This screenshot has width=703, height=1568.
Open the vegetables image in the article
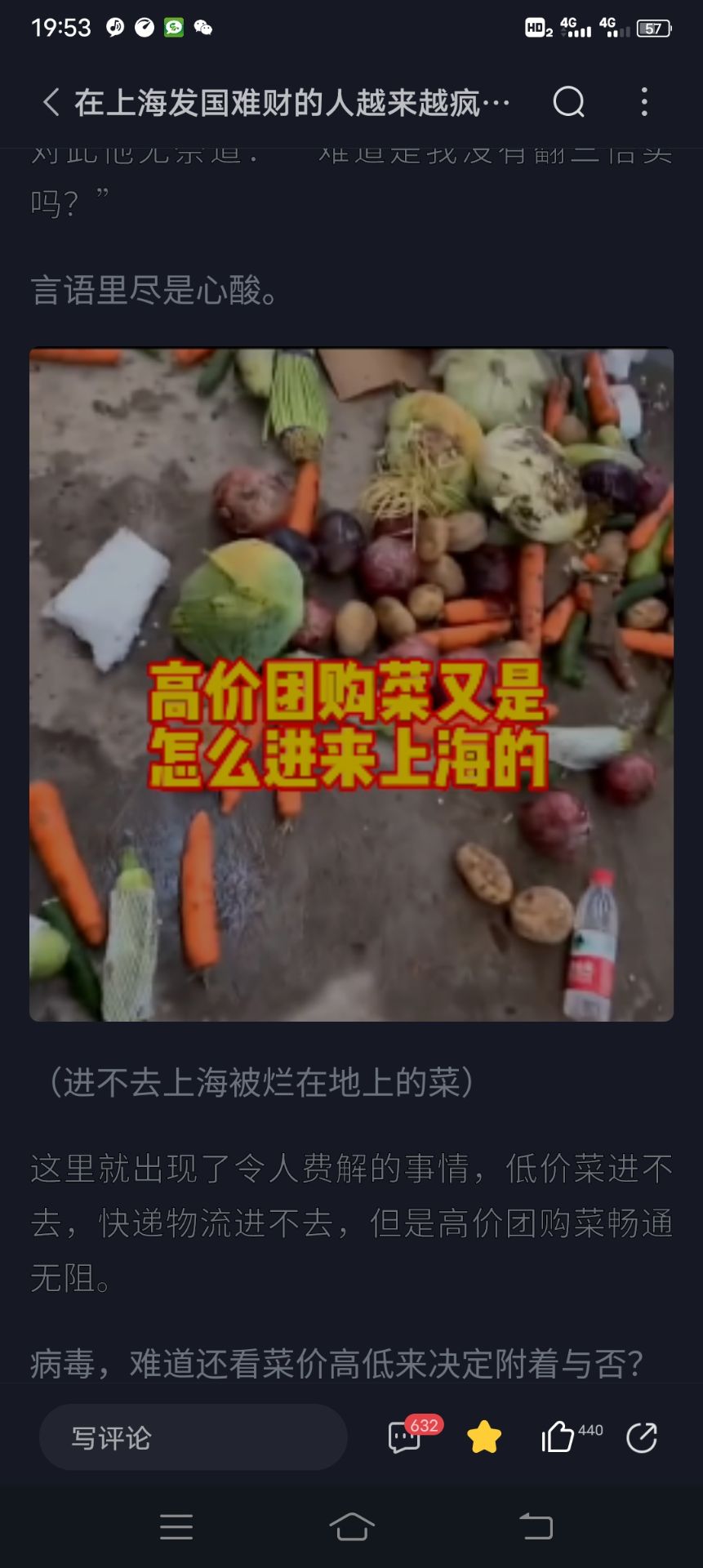(351, 684)
